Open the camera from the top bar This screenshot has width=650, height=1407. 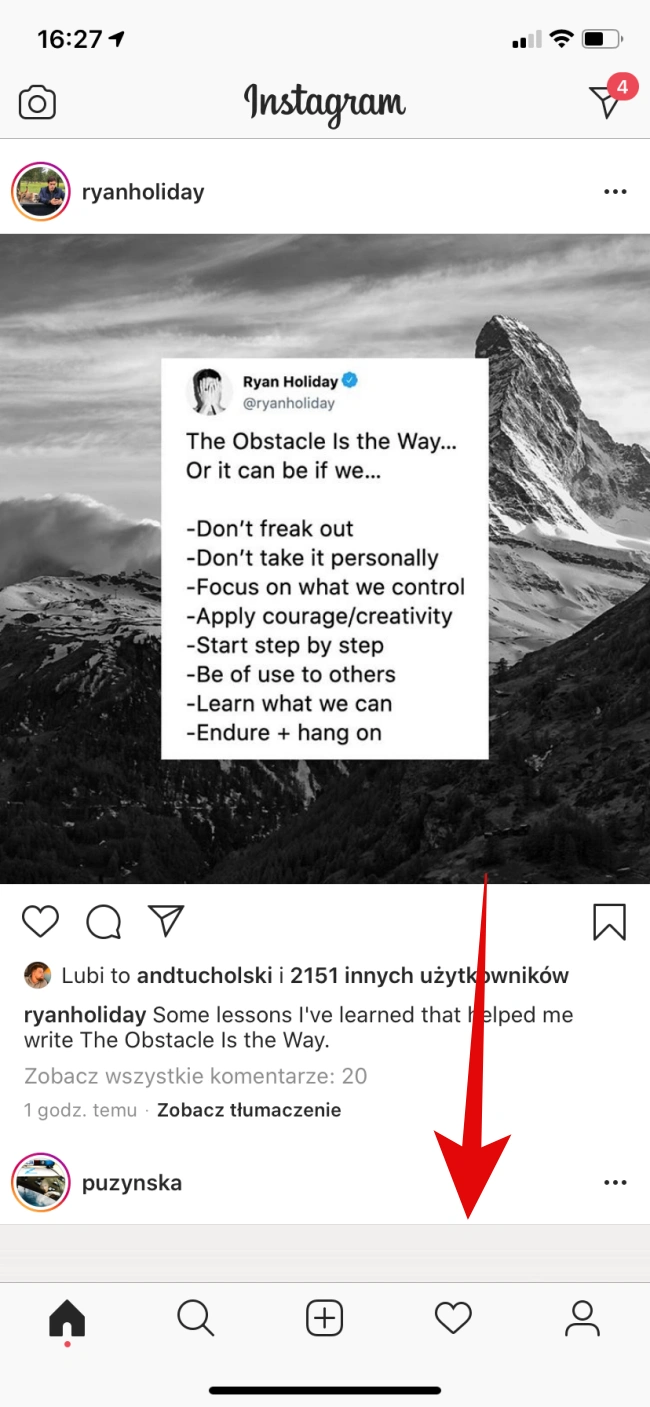pyautogui.click(x=37, y=103)
